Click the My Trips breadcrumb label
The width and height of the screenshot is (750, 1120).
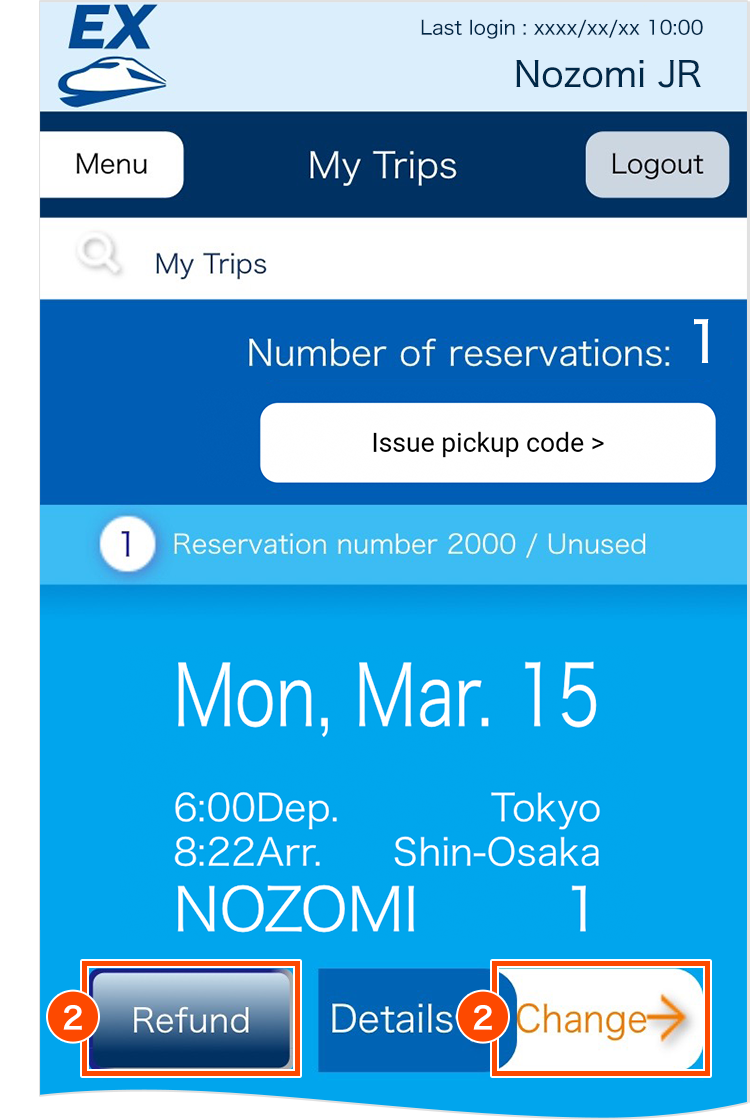209,264
